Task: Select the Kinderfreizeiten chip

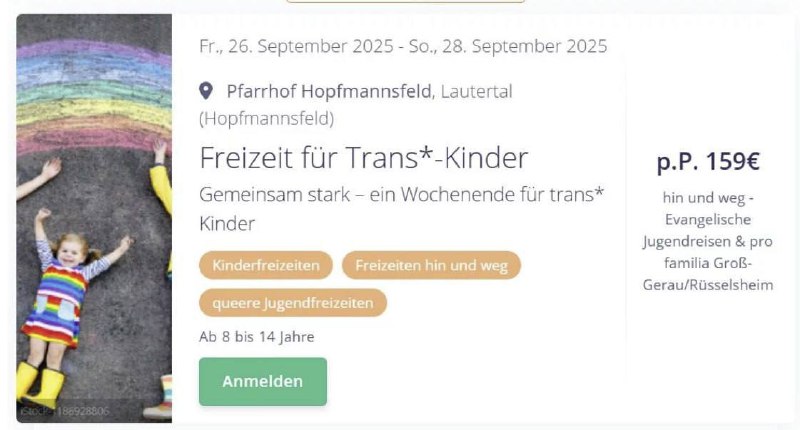Action: [265, 265]
